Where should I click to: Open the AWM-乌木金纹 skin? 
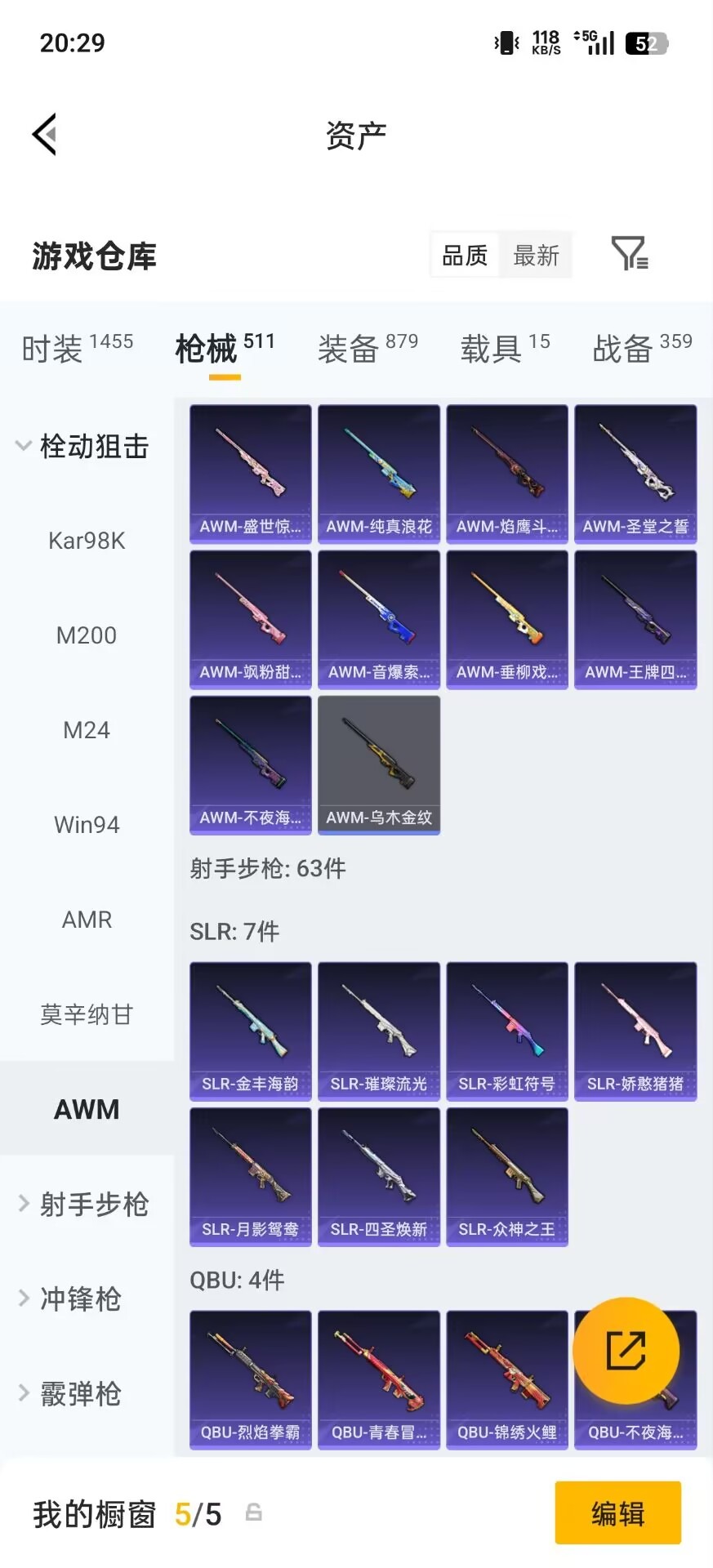pyautogui.click(x=379, y=764)
